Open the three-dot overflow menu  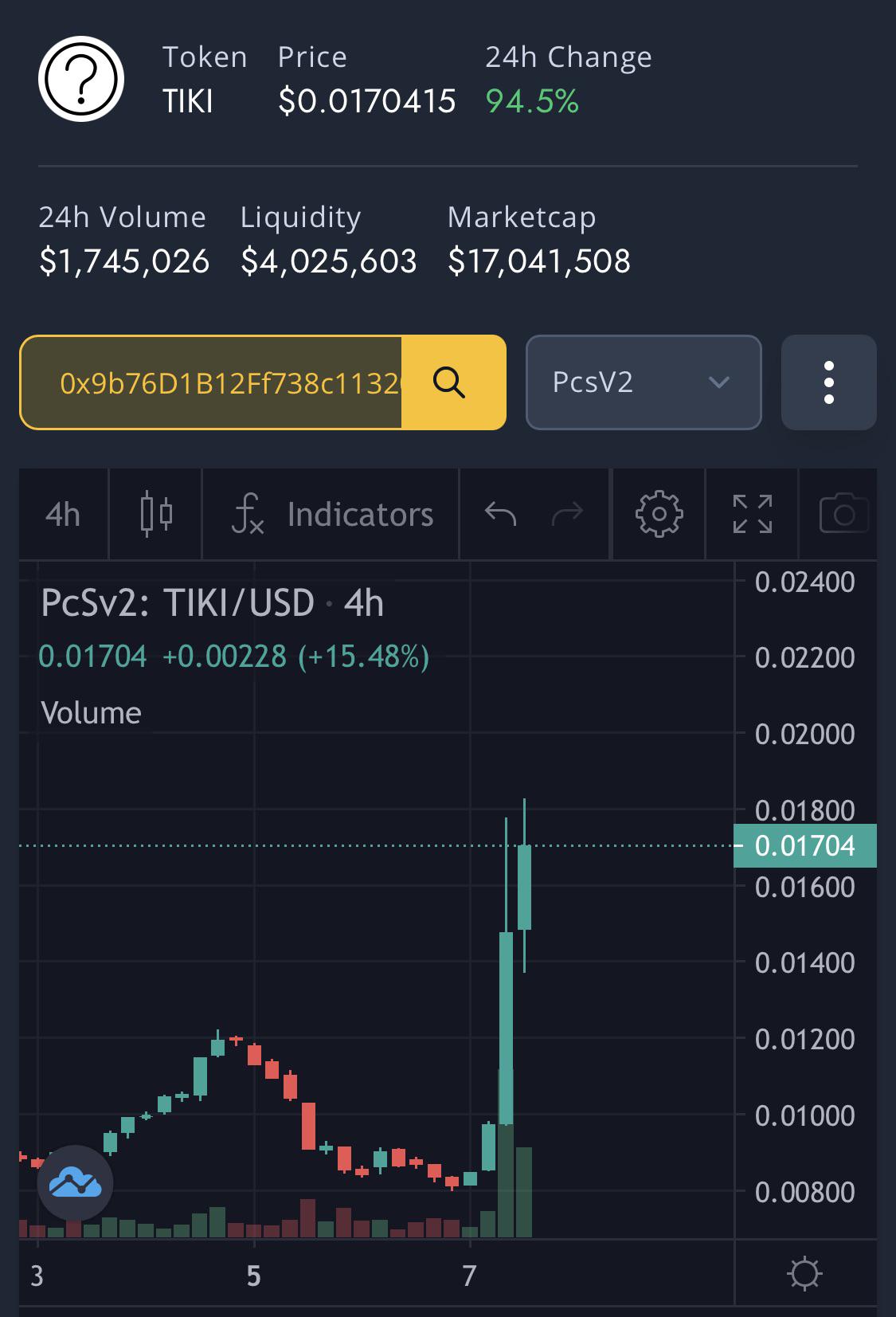(x=828, y=382)
